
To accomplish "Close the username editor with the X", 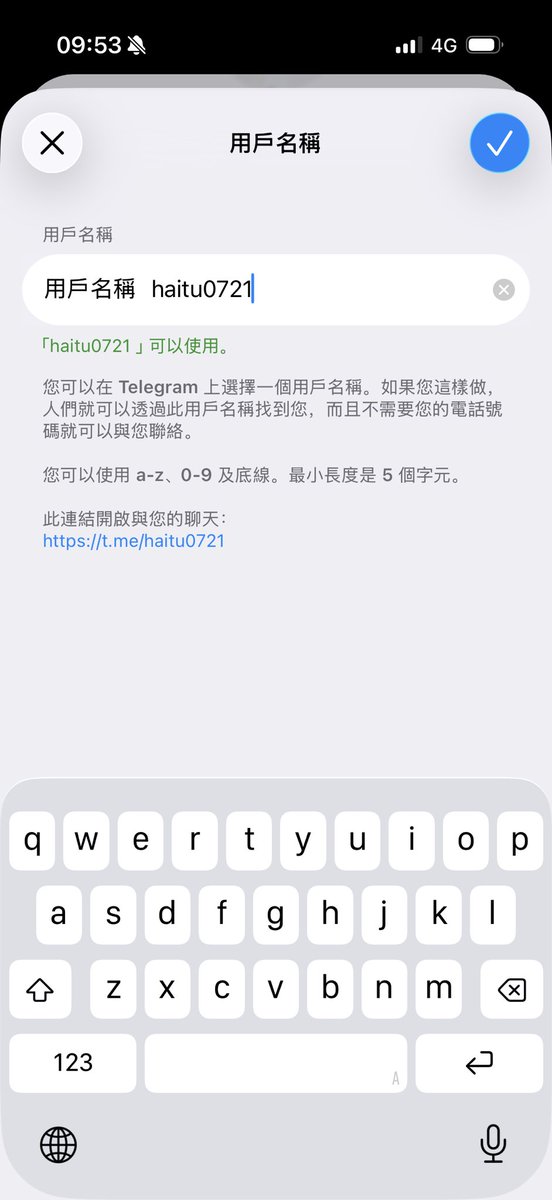I will 52,143.
